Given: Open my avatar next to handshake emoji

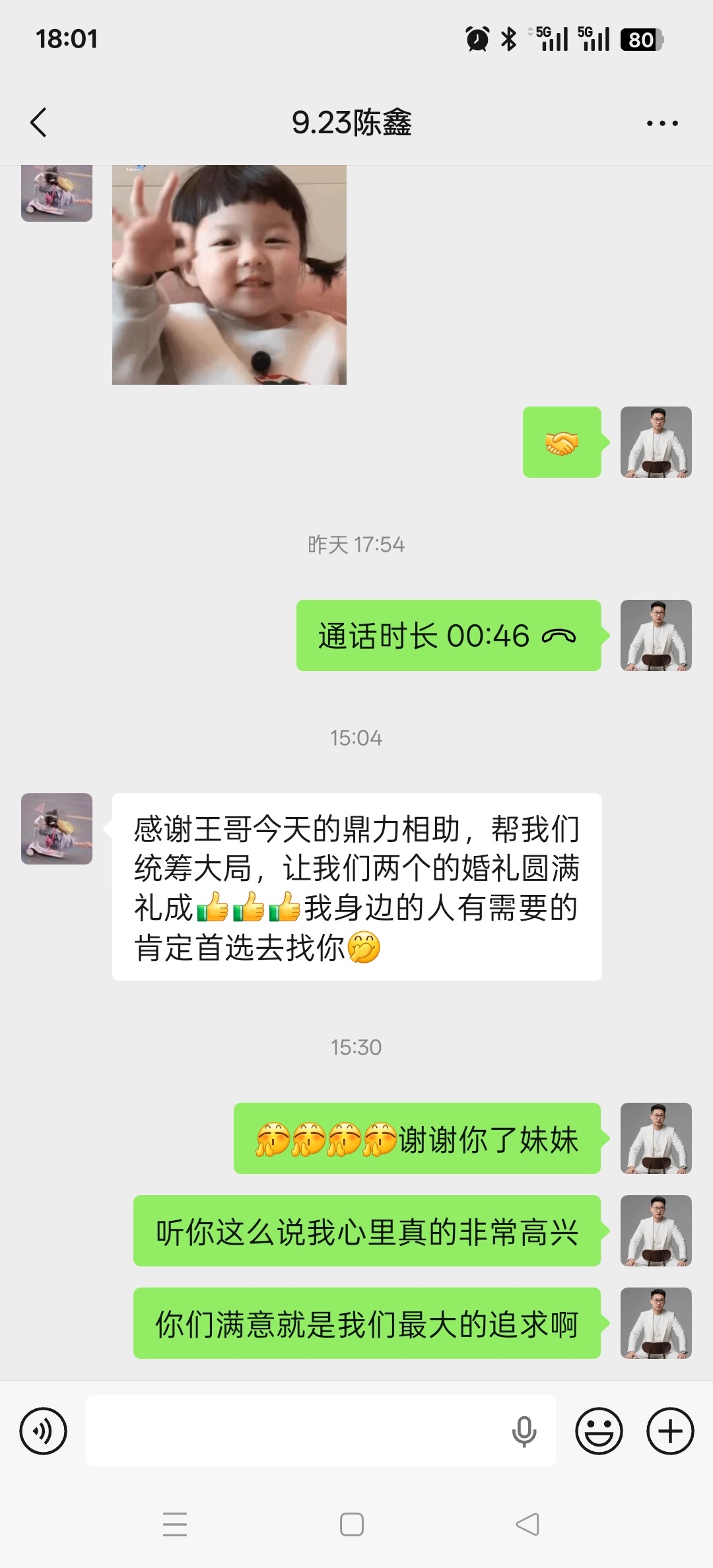Looking at the screenshot, I should (x=656, y=442).
